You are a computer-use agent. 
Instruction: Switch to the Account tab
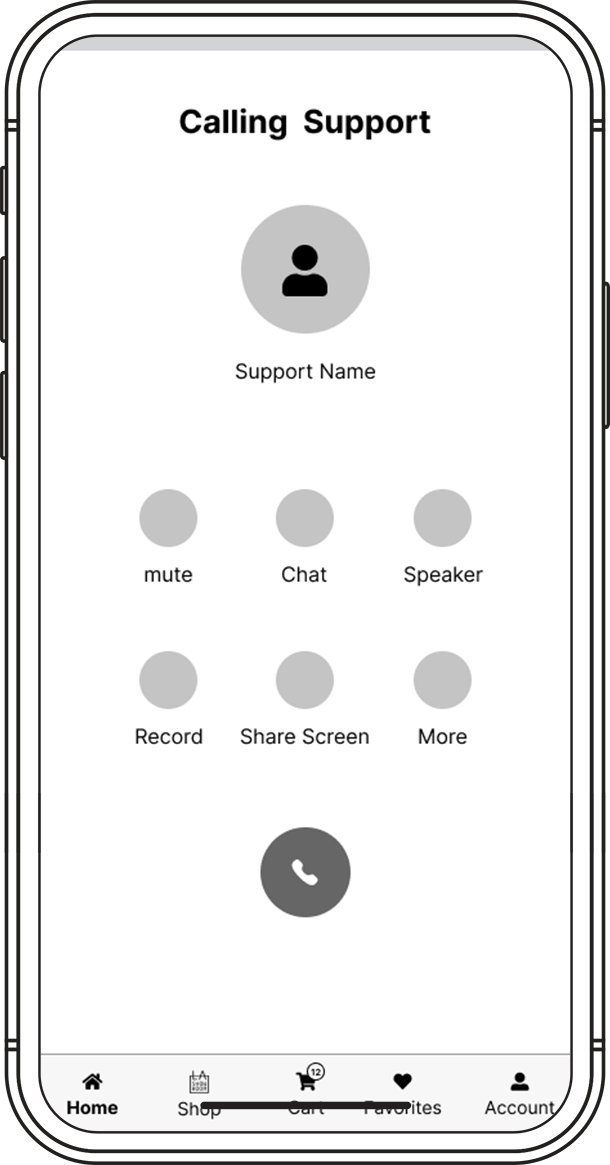[x=519, y=1093]
